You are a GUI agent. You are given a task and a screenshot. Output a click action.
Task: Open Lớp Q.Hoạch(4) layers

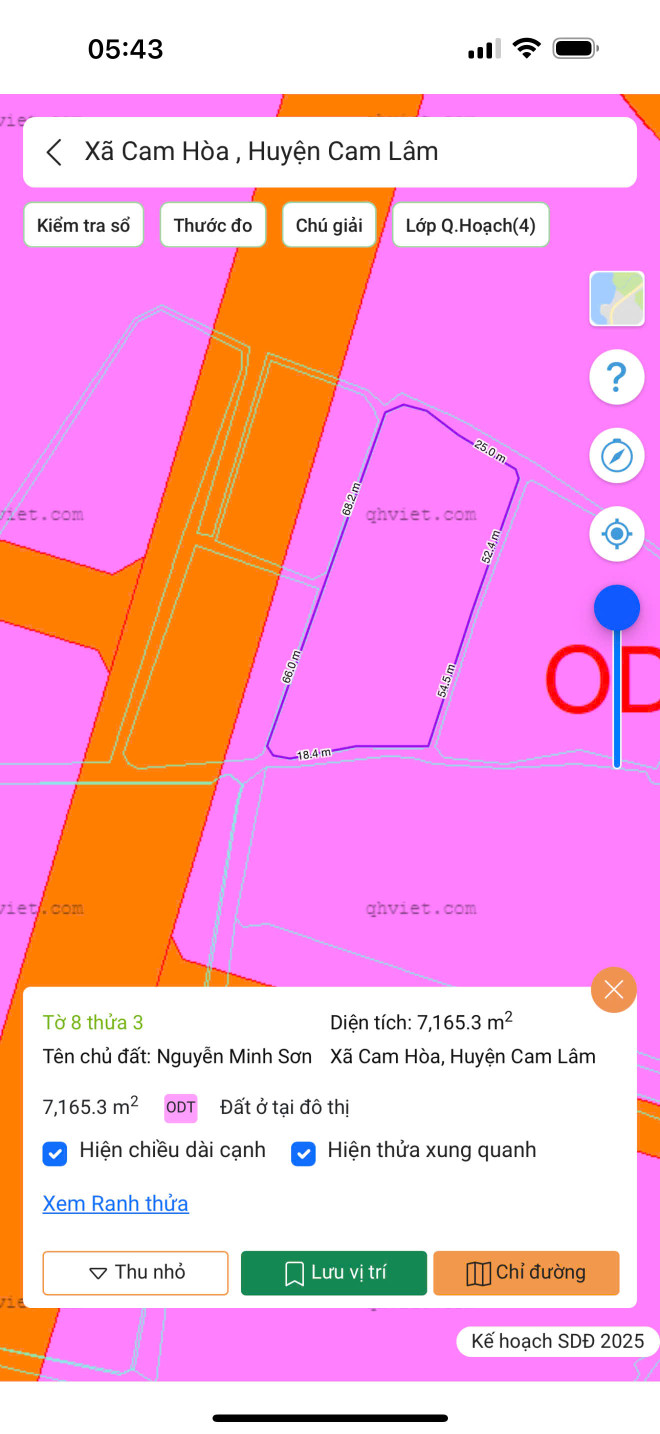point(470,225)
